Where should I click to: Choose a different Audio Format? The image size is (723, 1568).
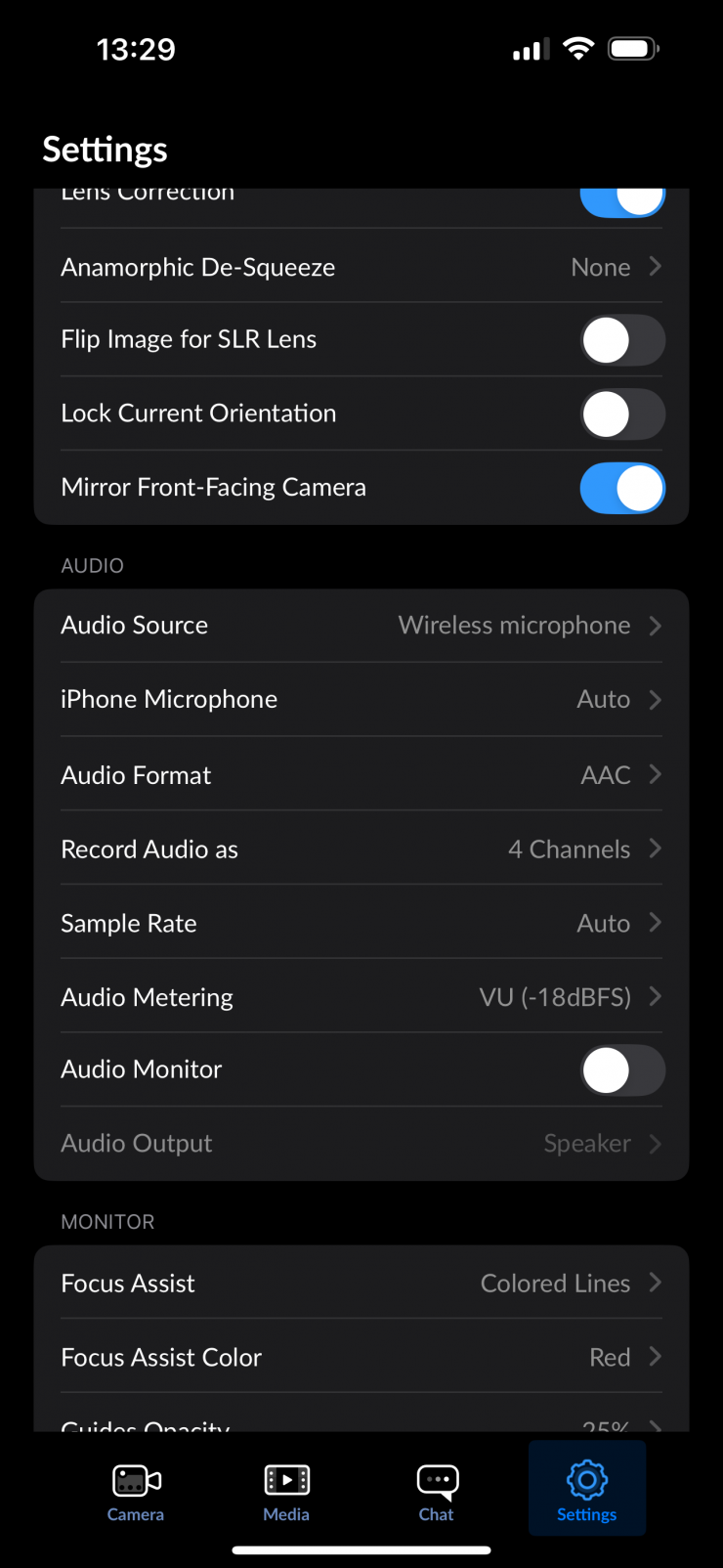361,775
